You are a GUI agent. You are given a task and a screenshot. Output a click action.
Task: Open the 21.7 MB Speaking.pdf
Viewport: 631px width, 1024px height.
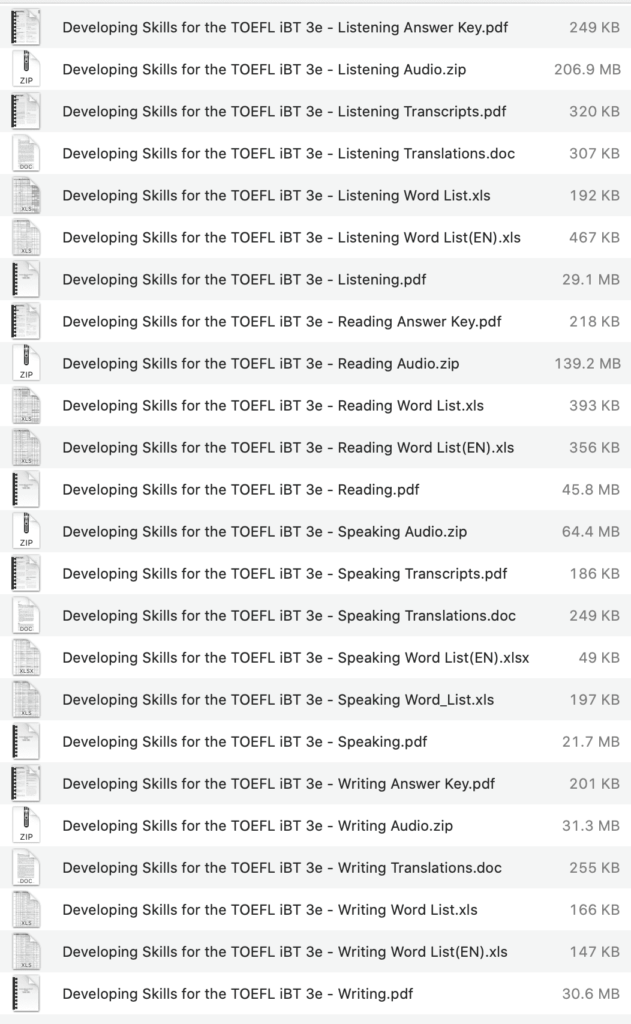point(244,741)
